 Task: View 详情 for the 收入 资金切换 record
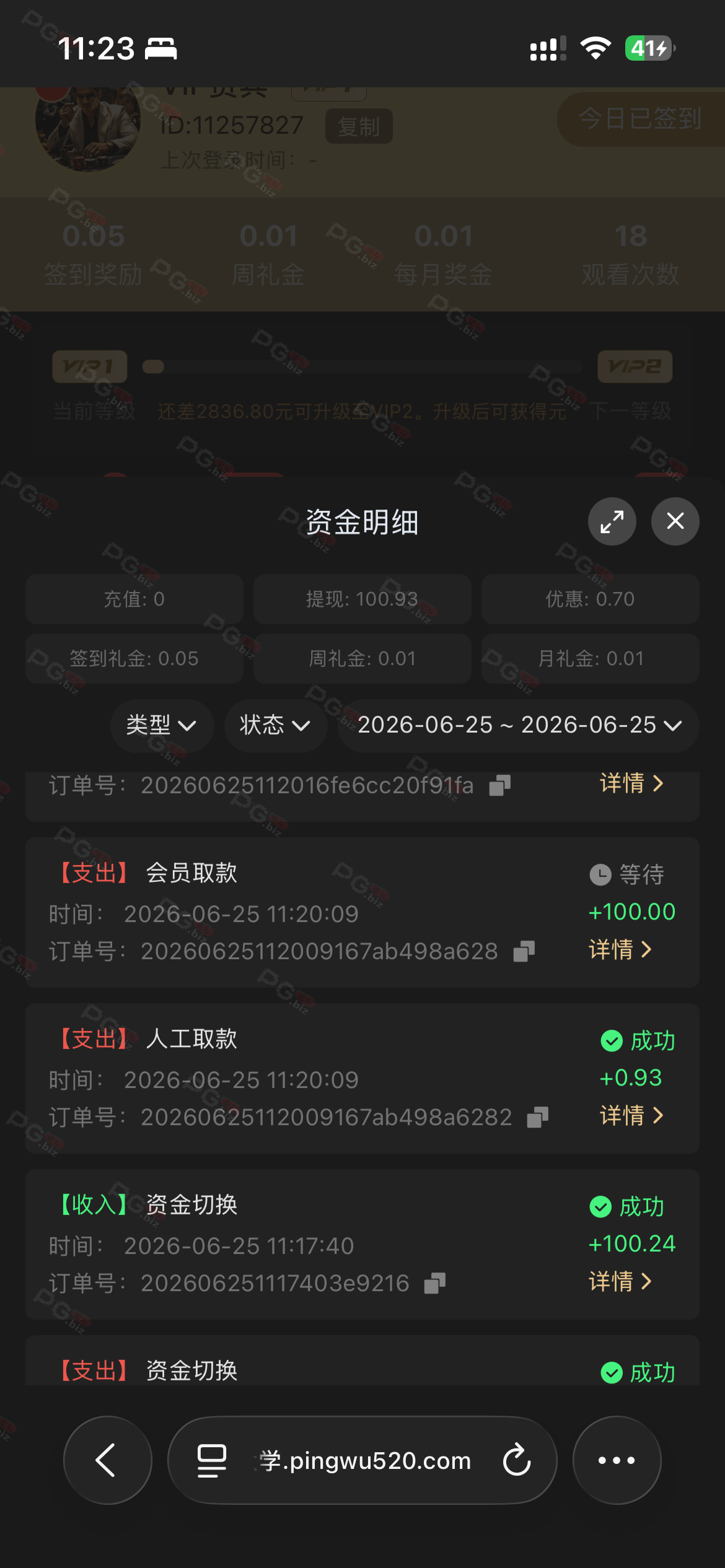point(620,1281)
